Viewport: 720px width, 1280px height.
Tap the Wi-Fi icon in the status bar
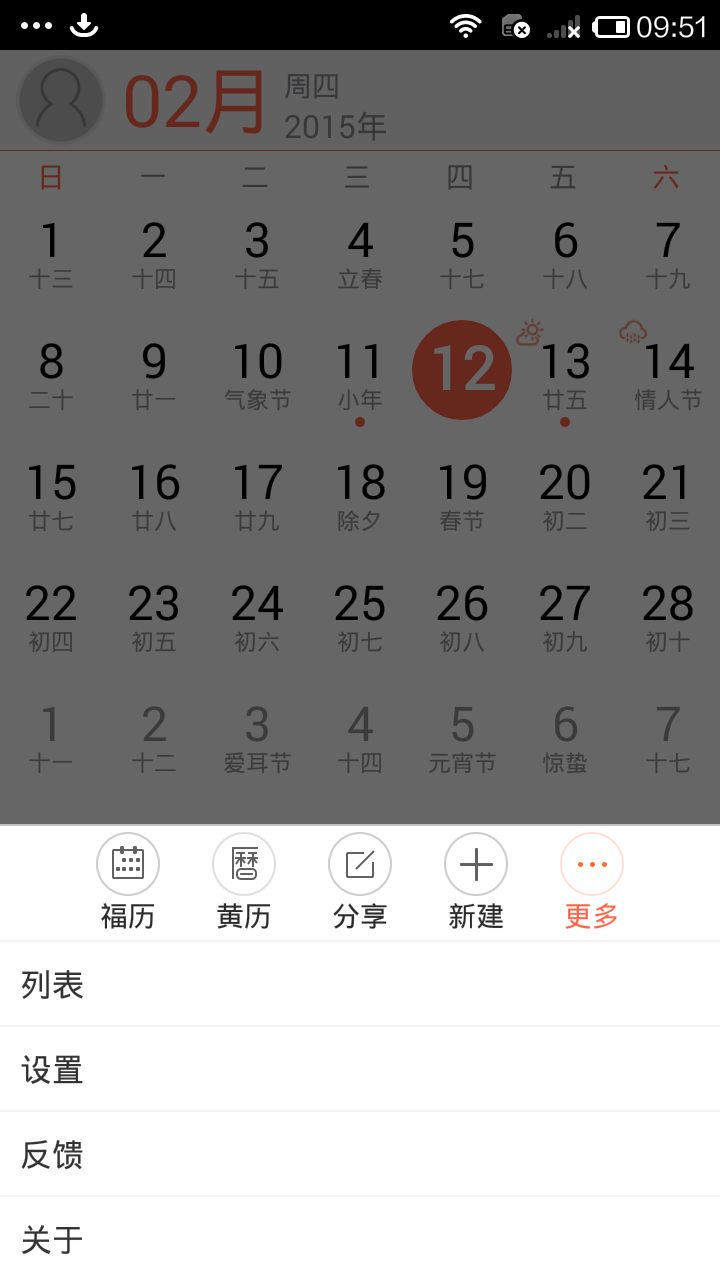point(466,24)
